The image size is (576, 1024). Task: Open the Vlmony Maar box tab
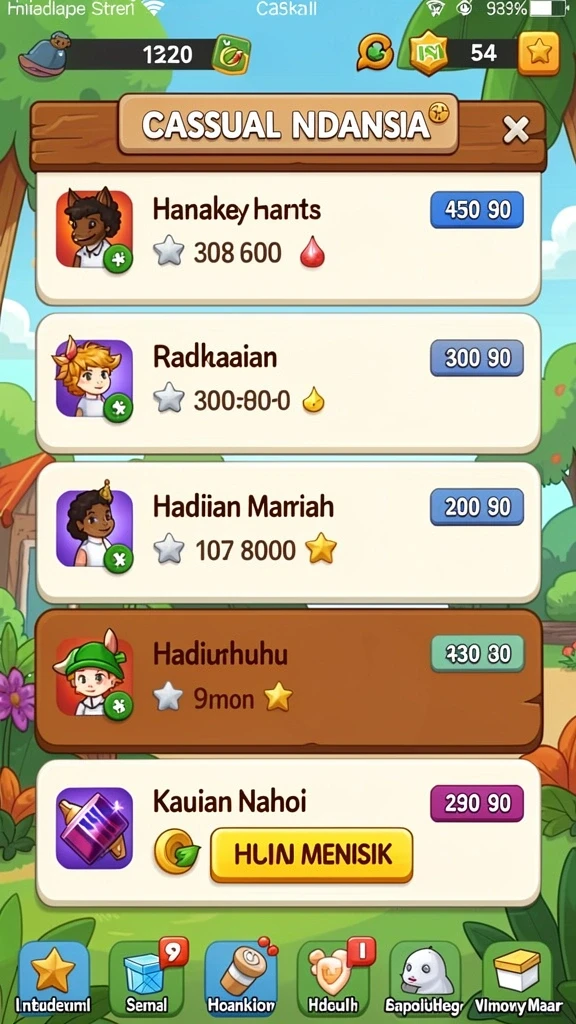(518, 978)
